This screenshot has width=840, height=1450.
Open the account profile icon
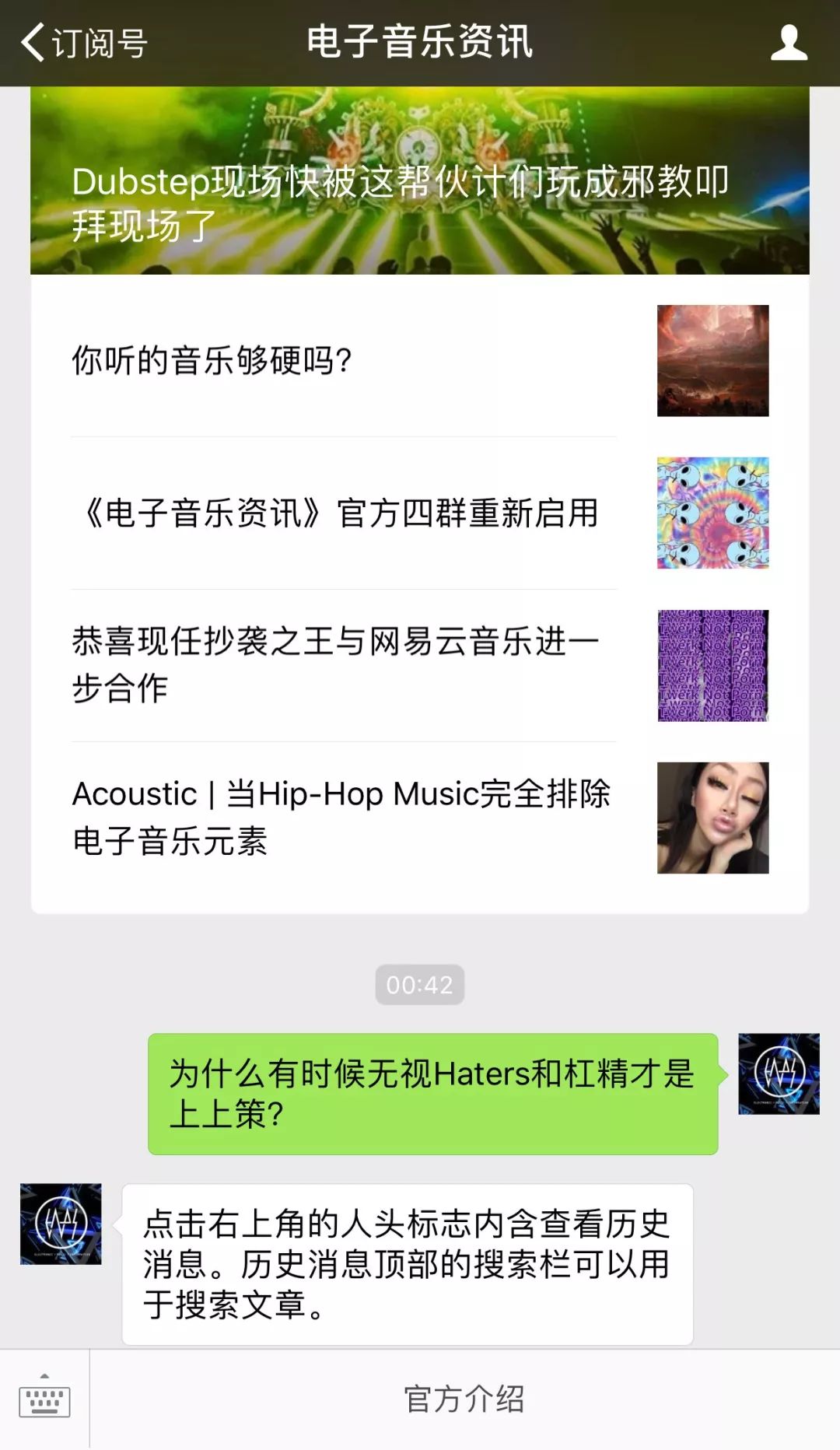(x=789, y=43)
